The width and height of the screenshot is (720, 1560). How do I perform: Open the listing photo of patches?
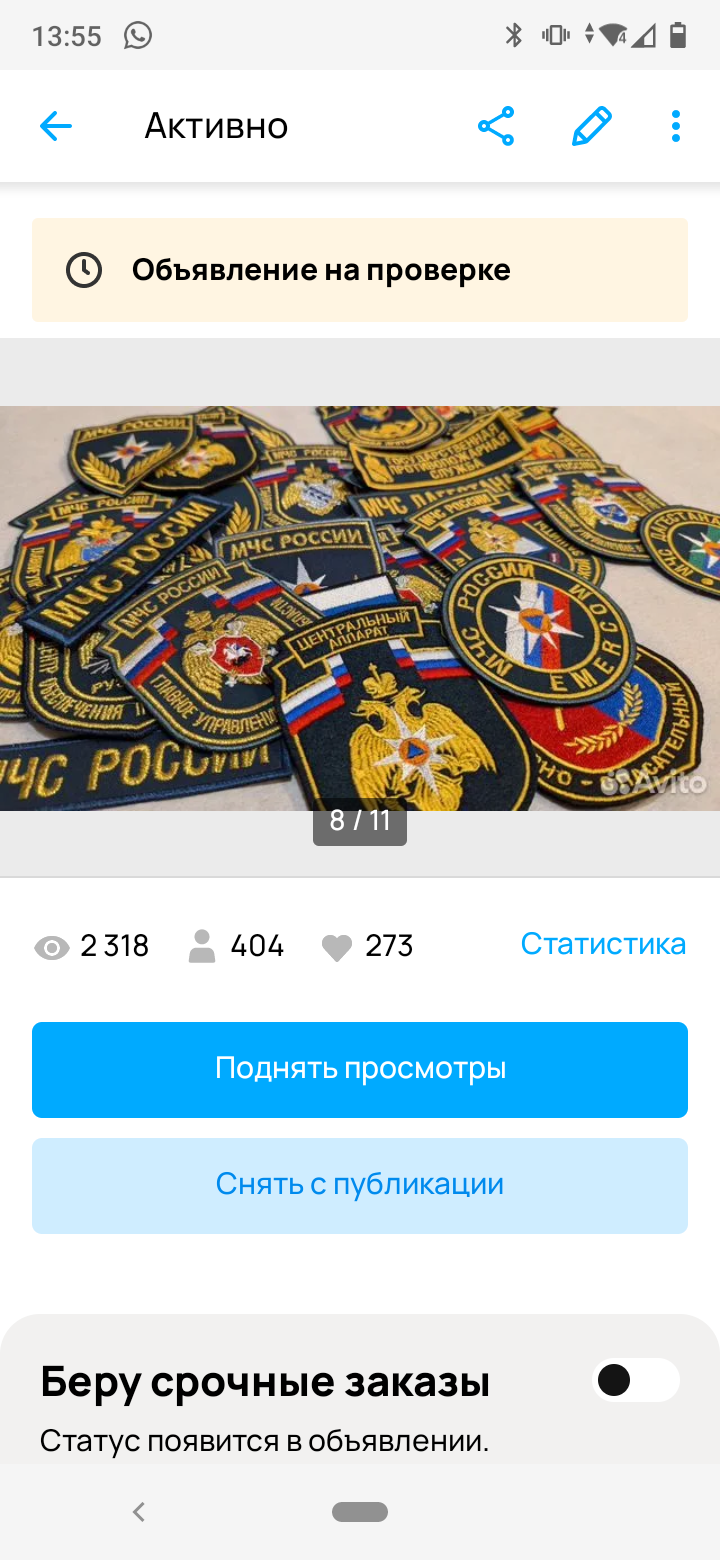pyautogui.click(x=360, y=607)
